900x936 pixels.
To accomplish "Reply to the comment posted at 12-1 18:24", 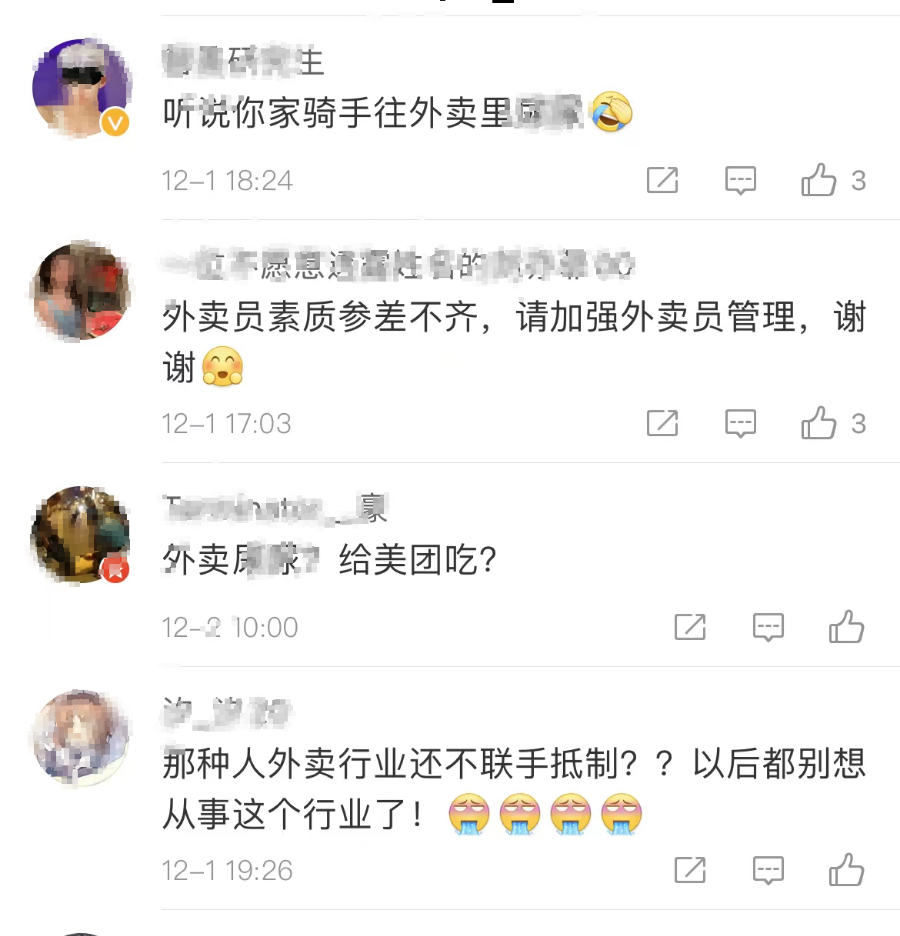I will coord(740,181).
